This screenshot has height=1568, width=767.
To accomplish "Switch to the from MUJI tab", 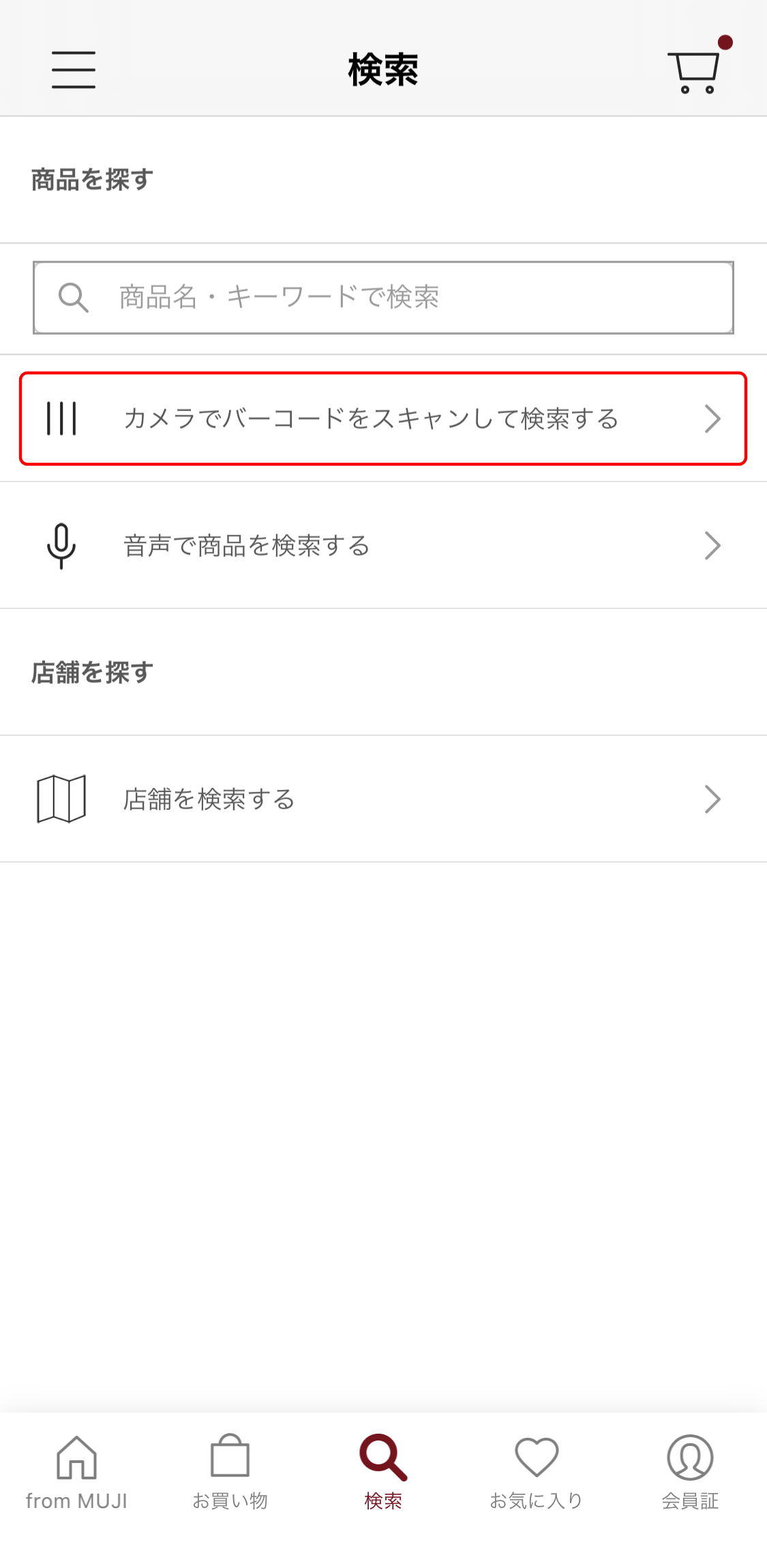I will point(76,1471).
